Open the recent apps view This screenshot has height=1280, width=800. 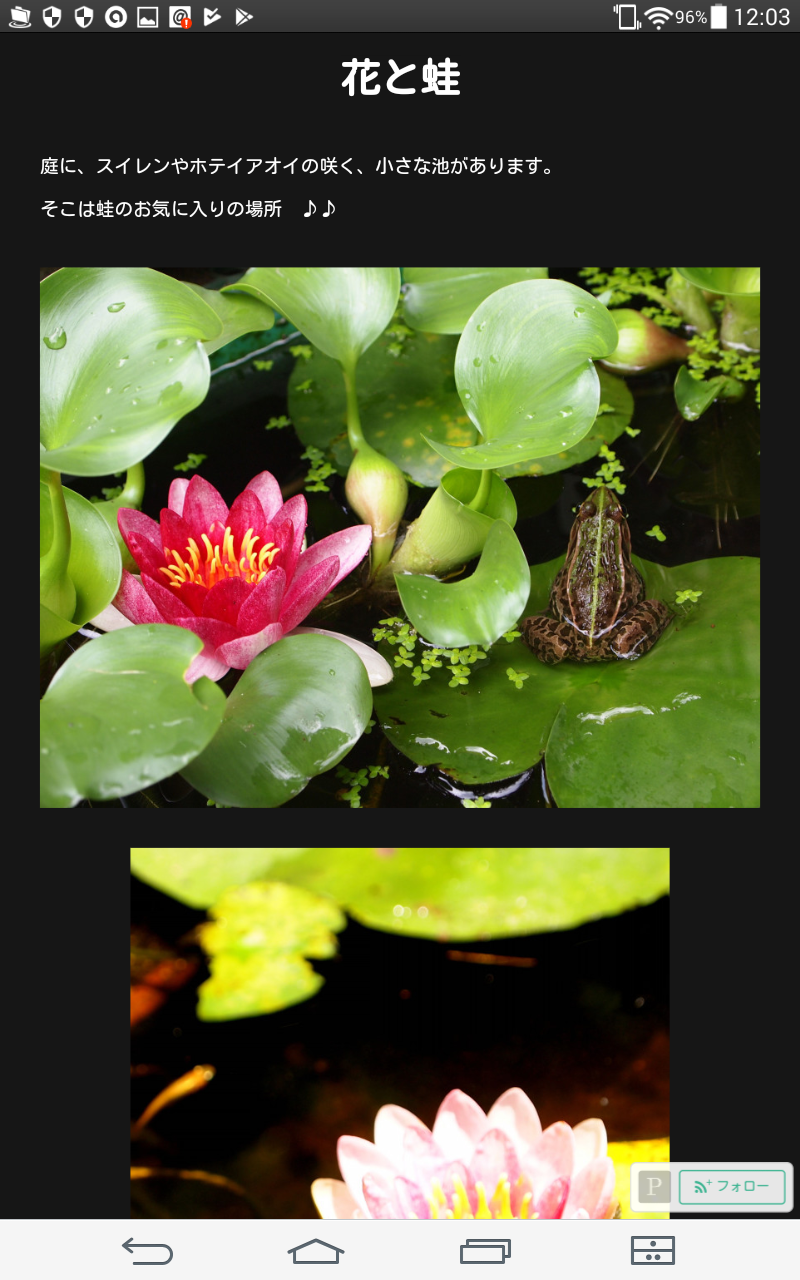(485, 1250)
